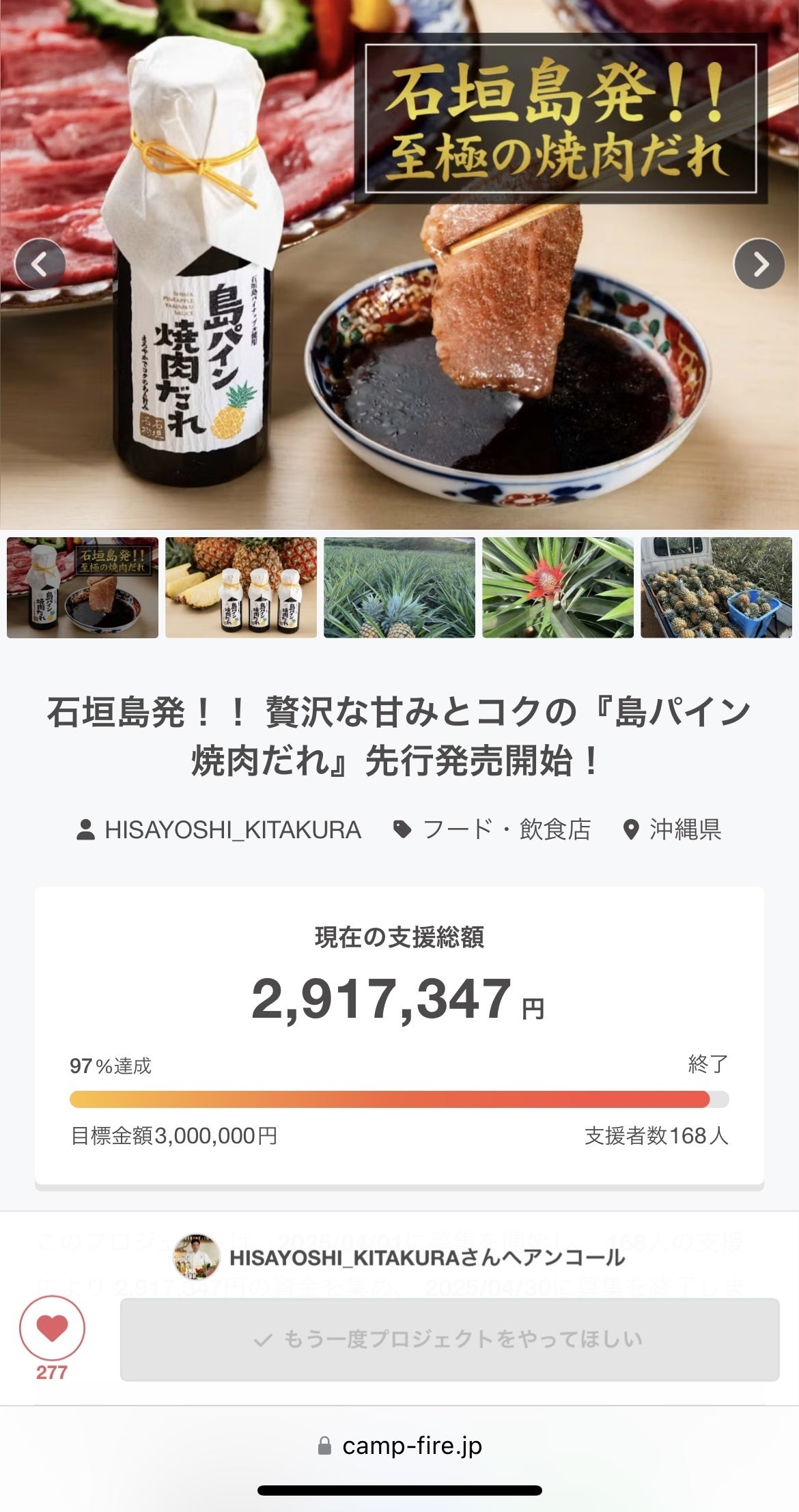
Task: Select the three bottles with pineapples thumbnail
Action: point(241,588)
